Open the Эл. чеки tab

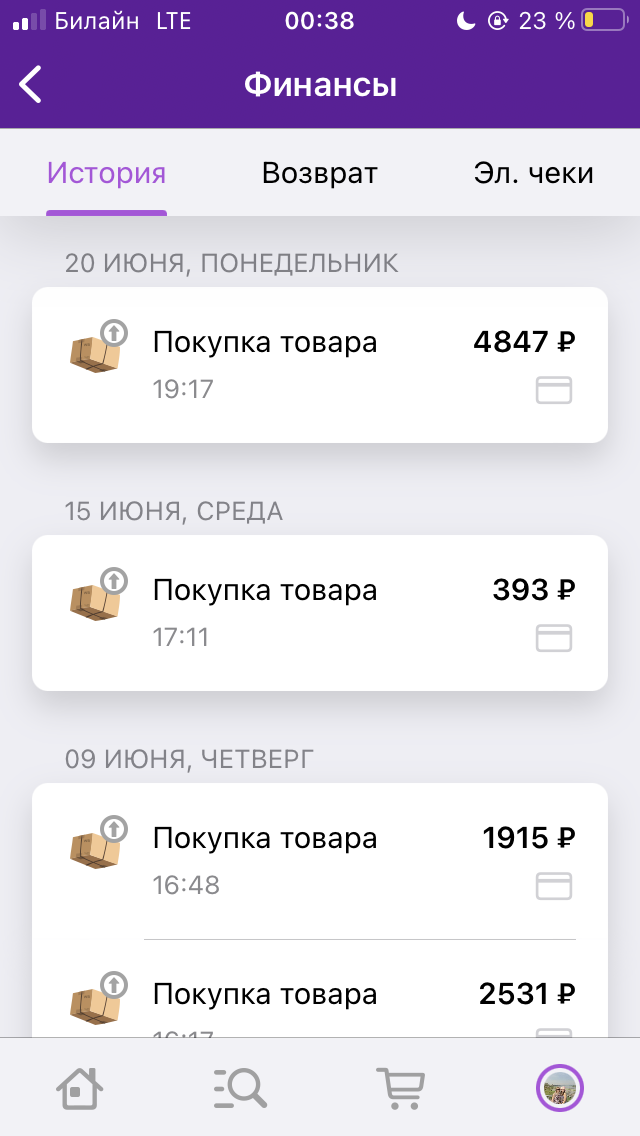click(x=533, y=173)
